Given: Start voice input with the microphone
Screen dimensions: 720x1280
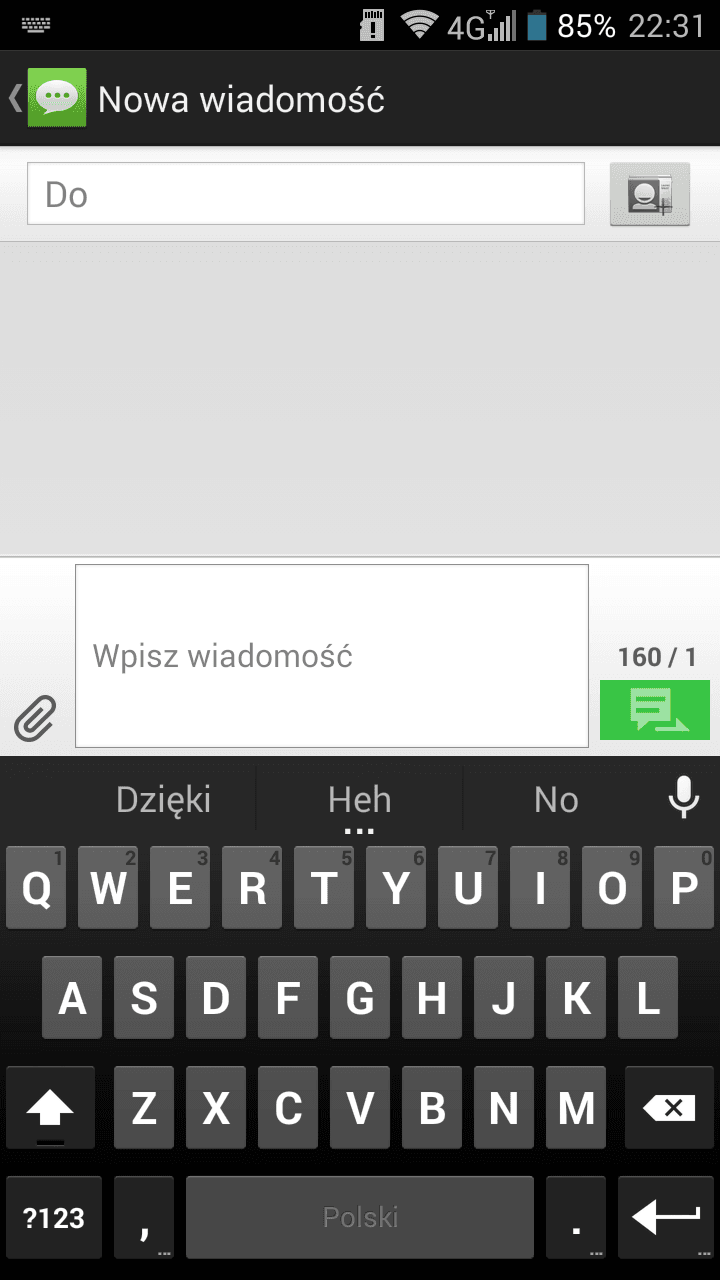Looking at the screenshot, I should 684,799.
